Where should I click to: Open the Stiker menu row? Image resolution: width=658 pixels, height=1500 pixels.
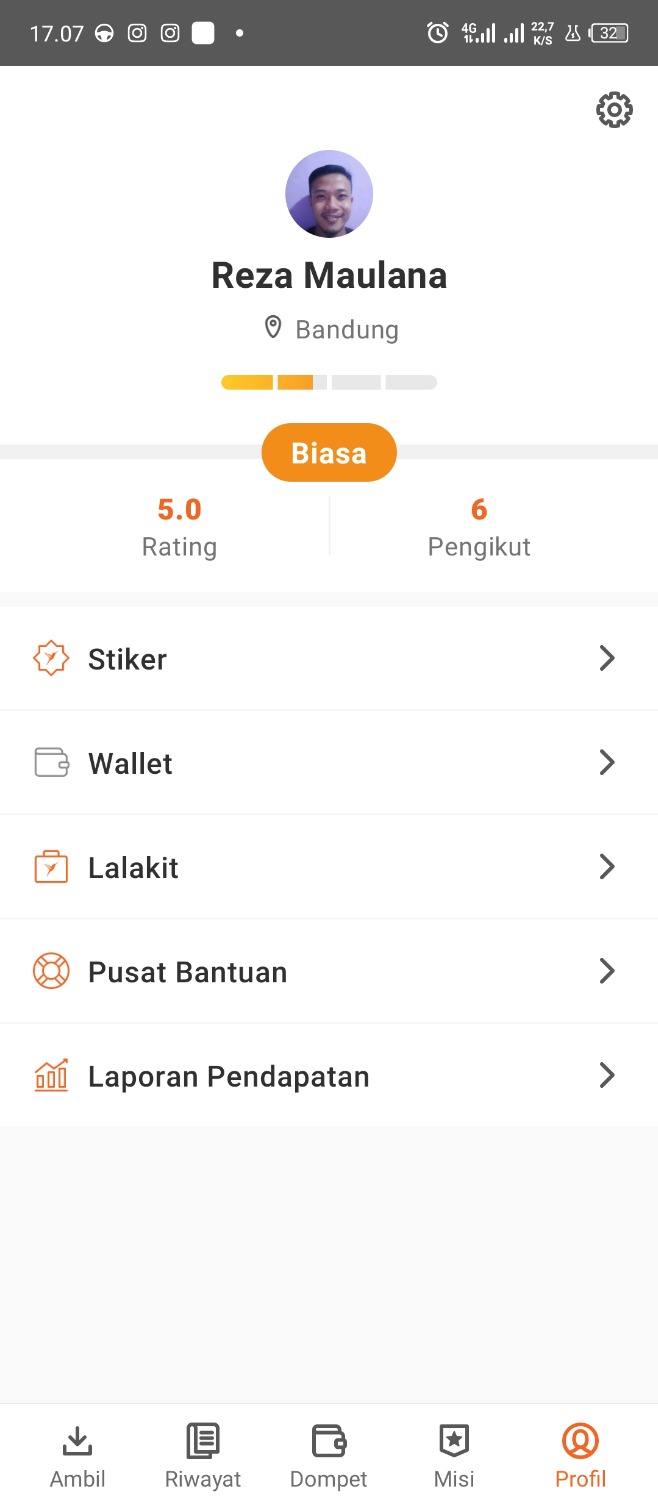click(329, 659)
